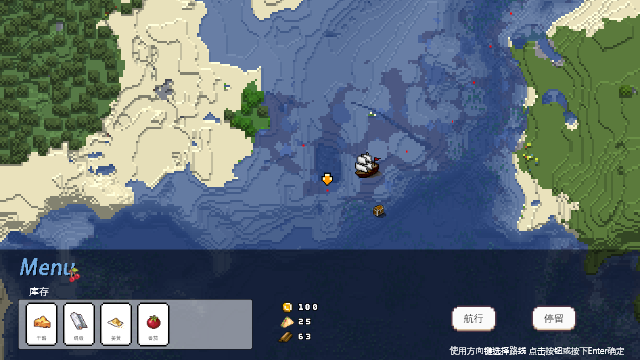The height and width of the screenshot is (360, 640).
Task: Tap the orange arrow route marker
Action: 327,179
